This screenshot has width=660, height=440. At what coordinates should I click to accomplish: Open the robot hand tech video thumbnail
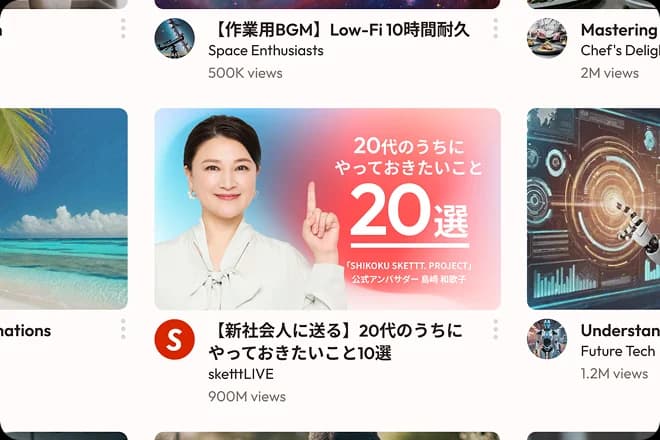pyautogui.click(x=593, y=209)
